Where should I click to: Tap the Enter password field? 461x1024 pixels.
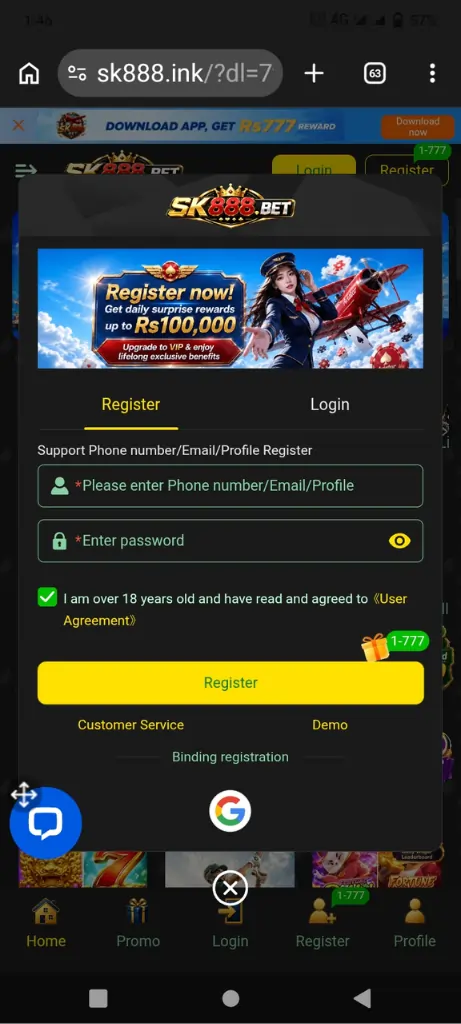230,541
